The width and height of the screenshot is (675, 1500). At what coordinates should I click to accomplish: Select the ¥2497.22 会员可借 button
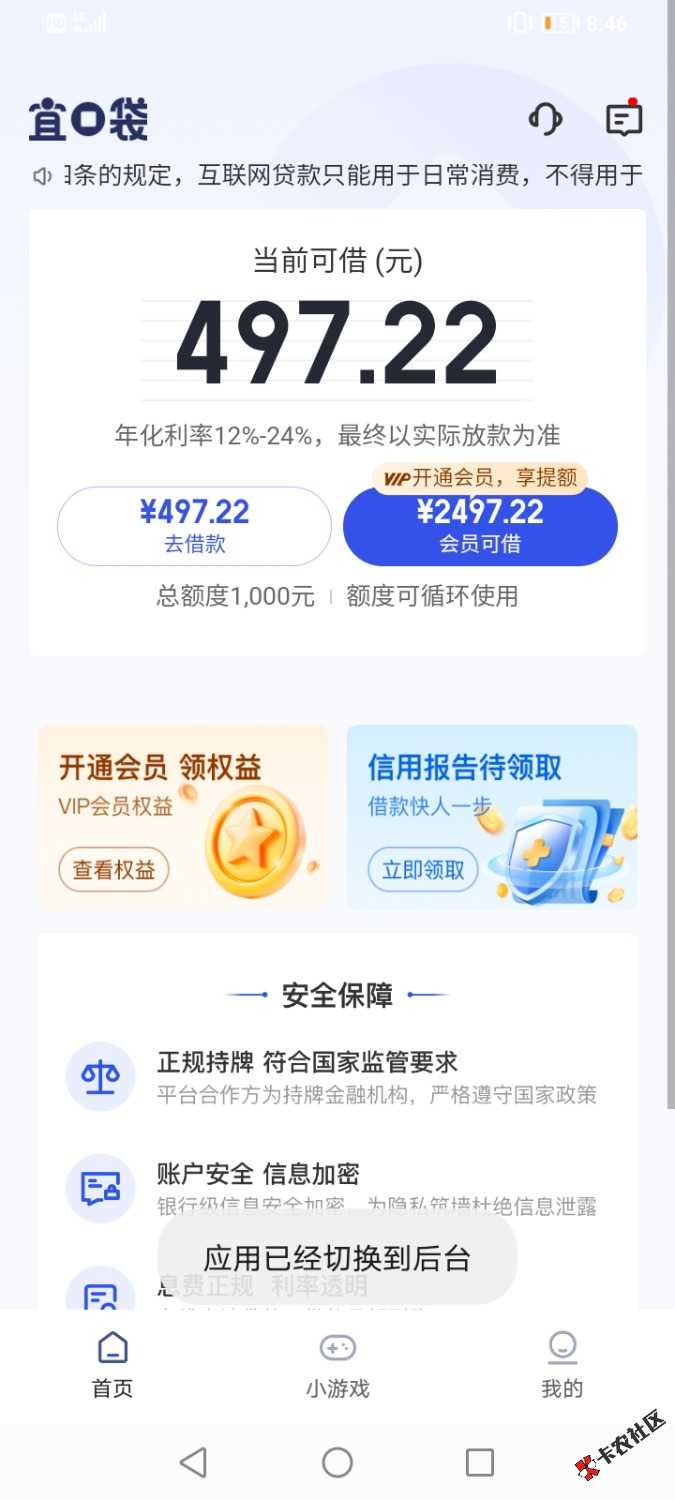(x=480, y=526)
